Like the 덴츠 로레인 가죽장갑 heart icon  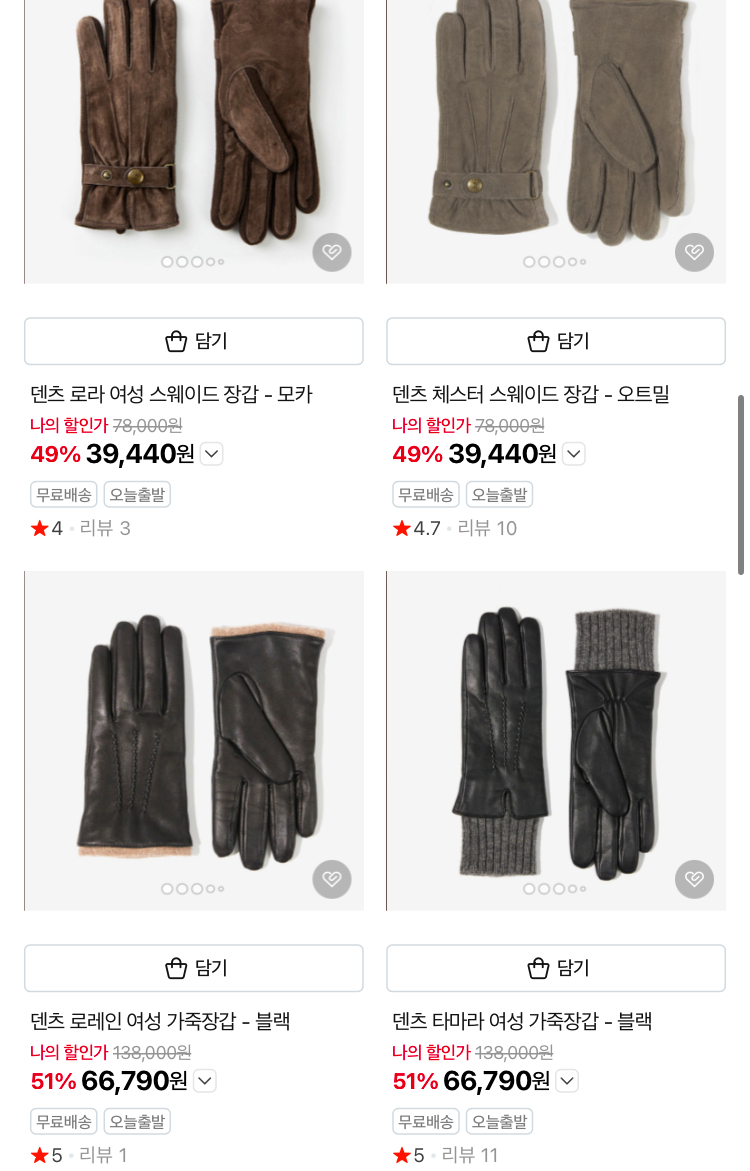coord(332,879)
